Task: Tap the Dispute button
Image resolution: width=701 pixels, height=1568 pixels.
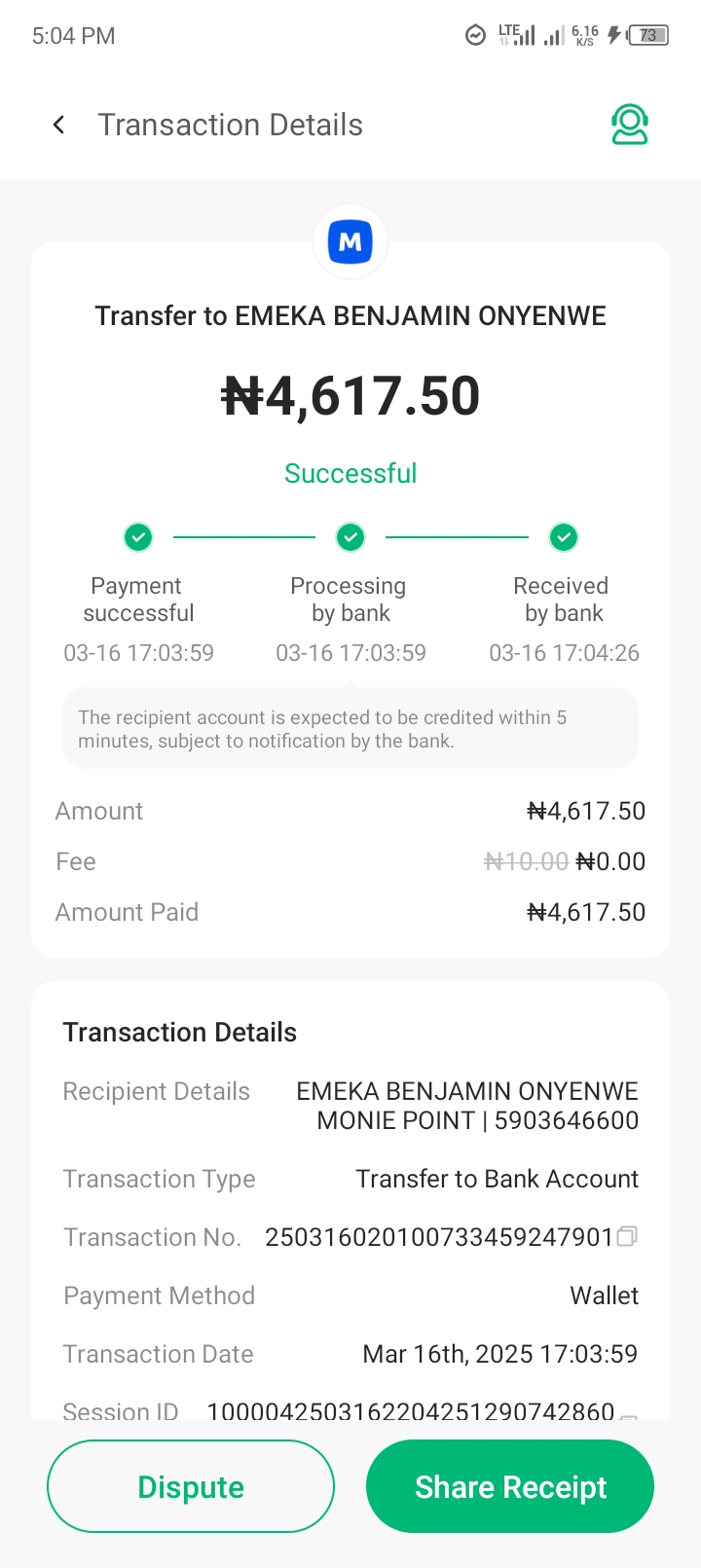Action: tap(191, 1486)
